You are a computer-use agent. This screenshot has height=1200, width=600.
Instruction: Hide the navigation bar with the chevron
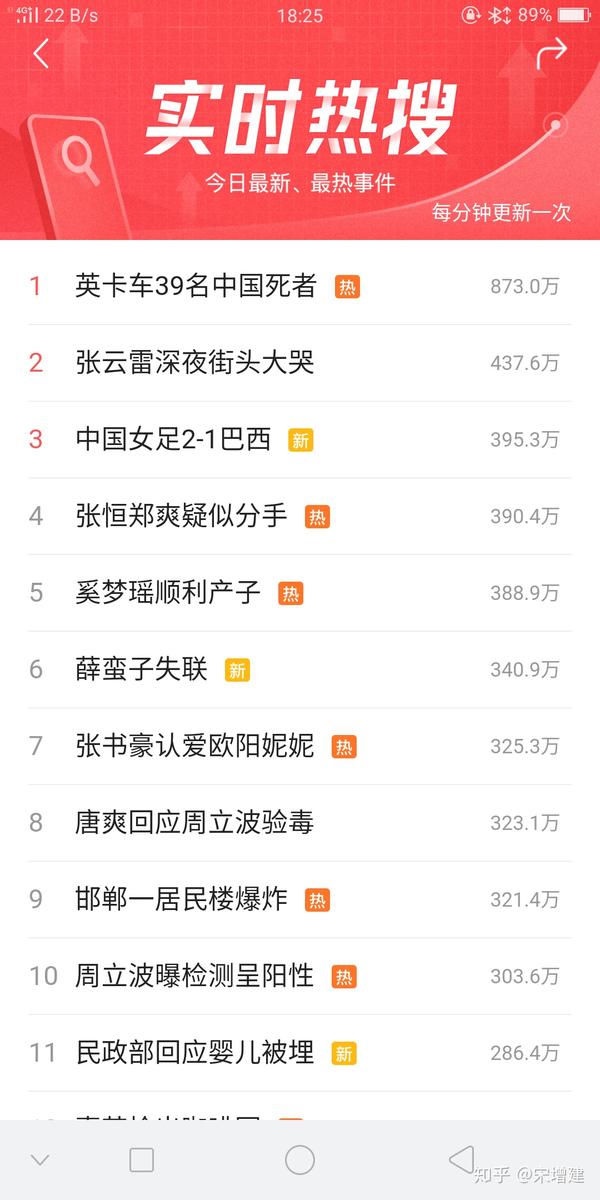(x=40, y=1160)
